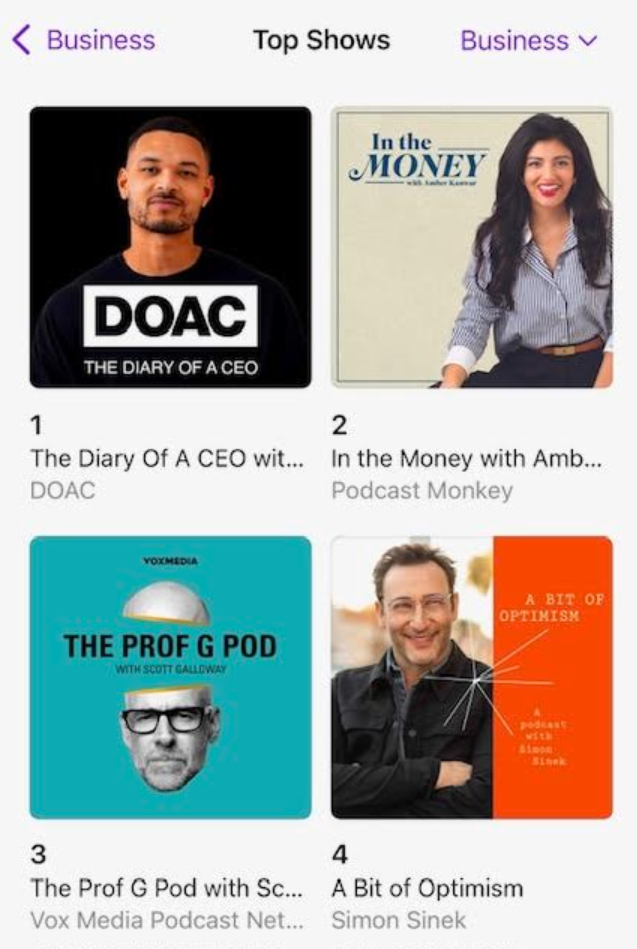Open the Business category dropdown

528,41
